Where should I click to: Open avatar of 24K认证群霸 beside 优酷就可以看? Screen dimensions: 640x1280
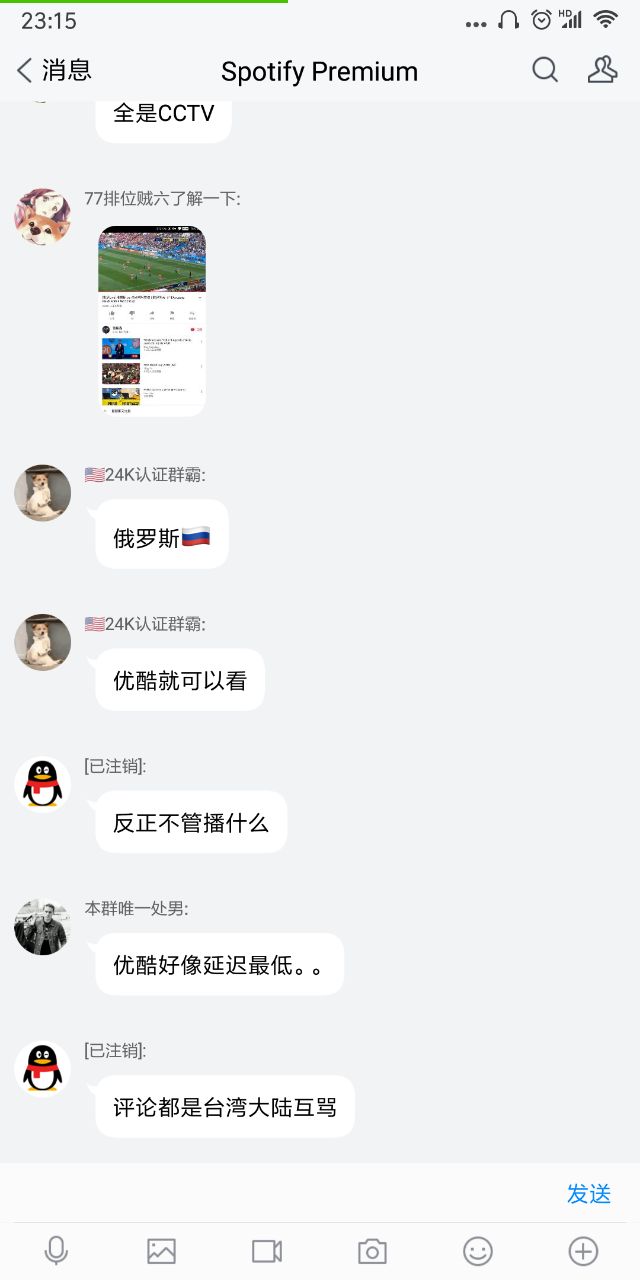click(42, 642)
